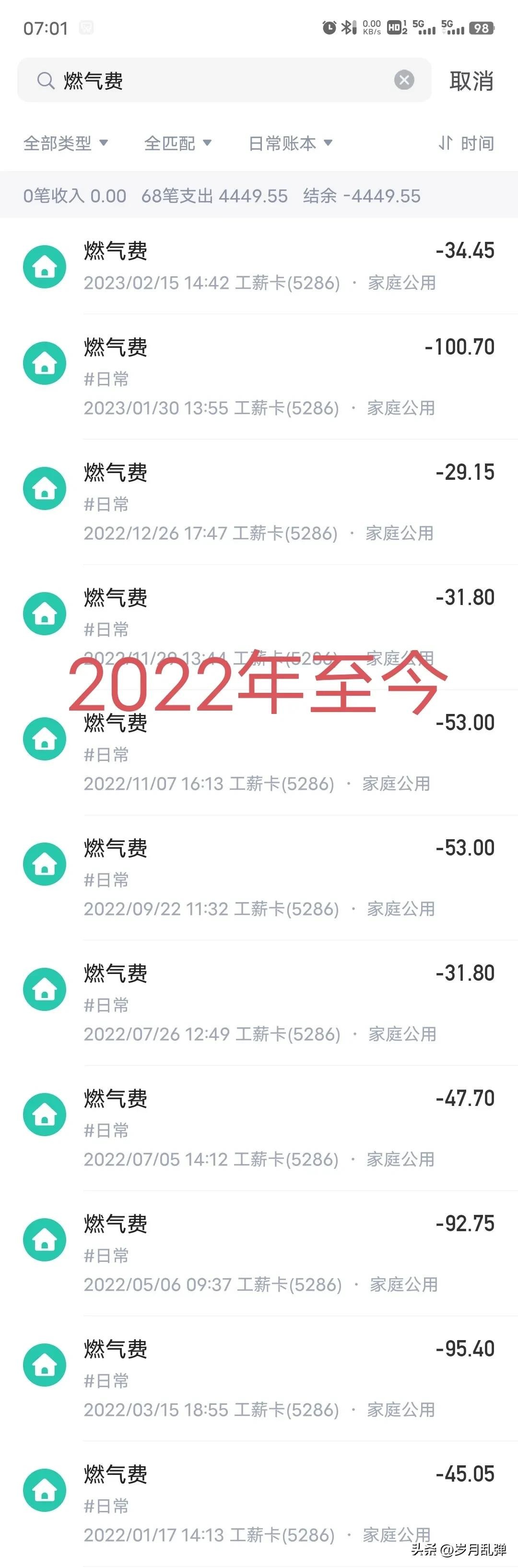
Task: Expand the 全部类型 filter
Action: click(x=65, y=143)
